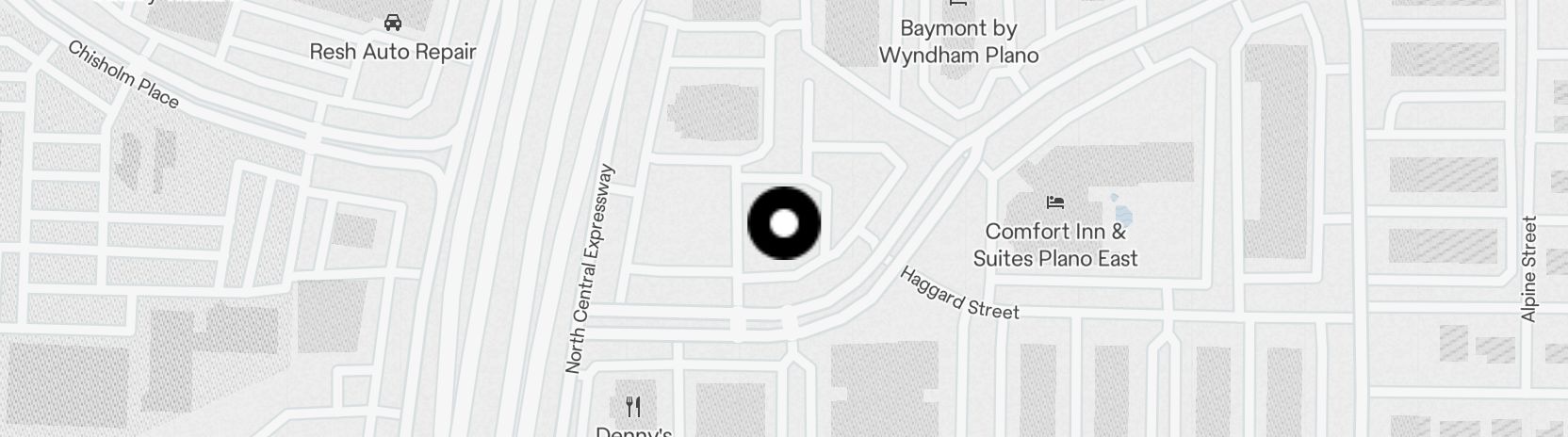
Task: Select the Baymont by Wyndham Plano marker
Action: 958,5
